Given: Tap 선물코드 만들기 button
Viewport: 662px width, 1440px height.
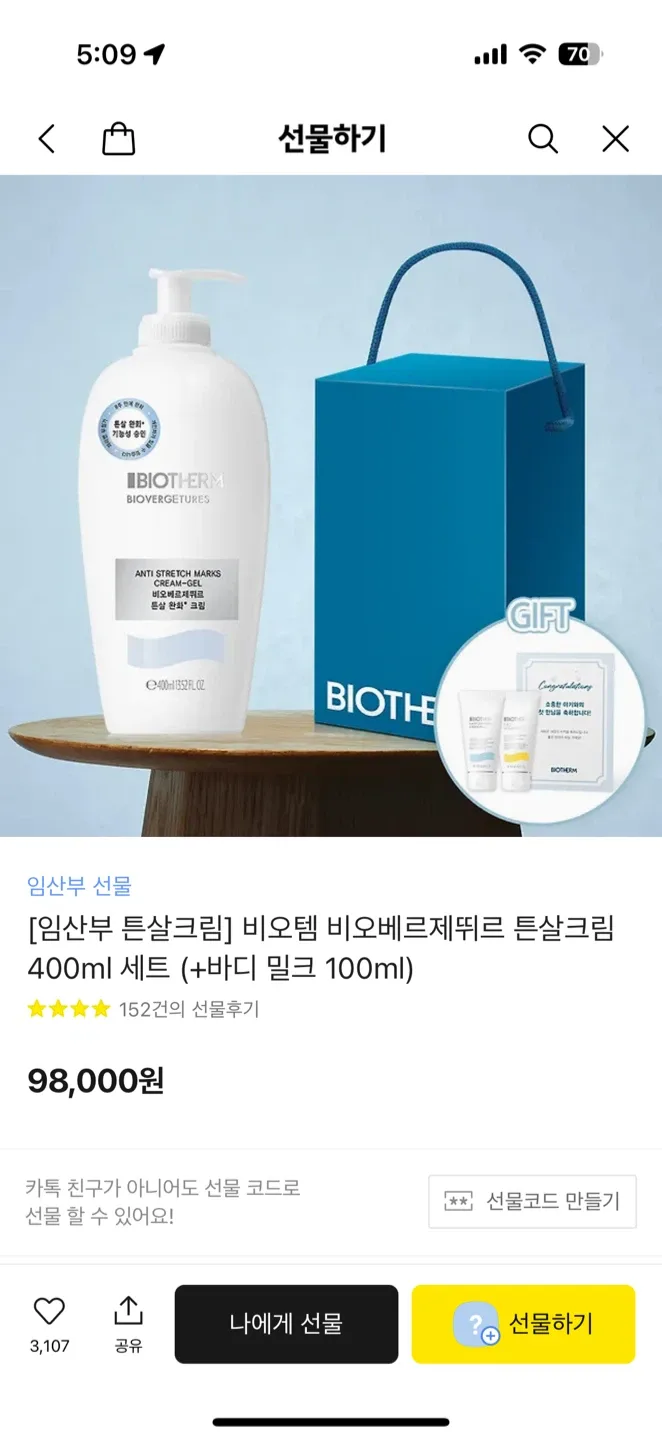Looking at the screenshot, I should tap(532, 1201).
